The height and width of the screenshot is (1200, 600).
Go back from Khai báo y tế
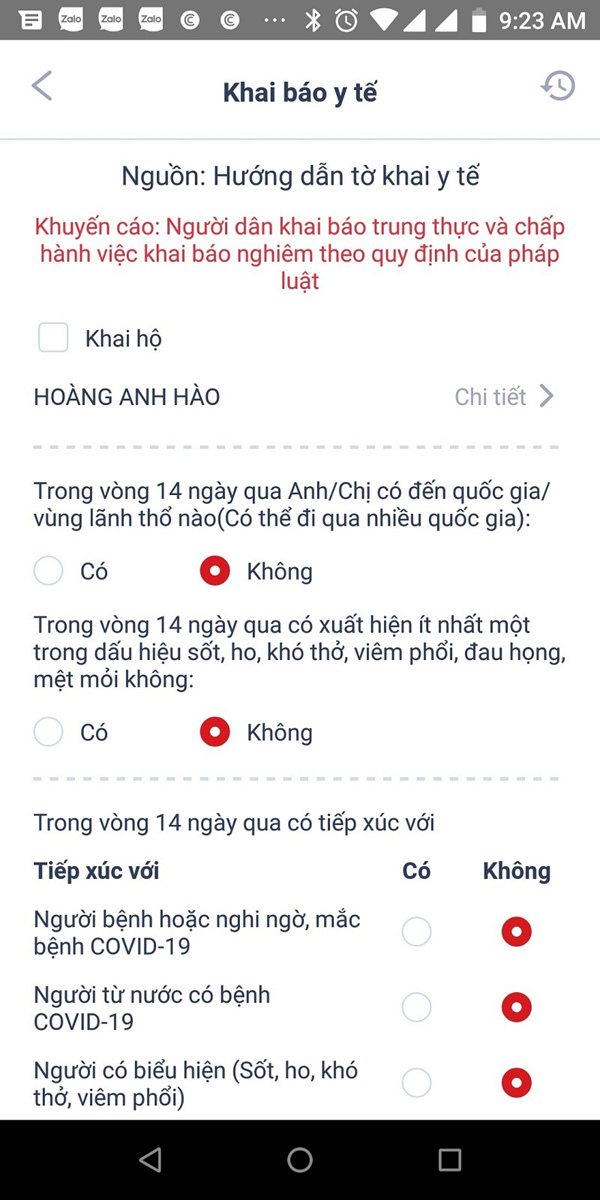point(42,87)
